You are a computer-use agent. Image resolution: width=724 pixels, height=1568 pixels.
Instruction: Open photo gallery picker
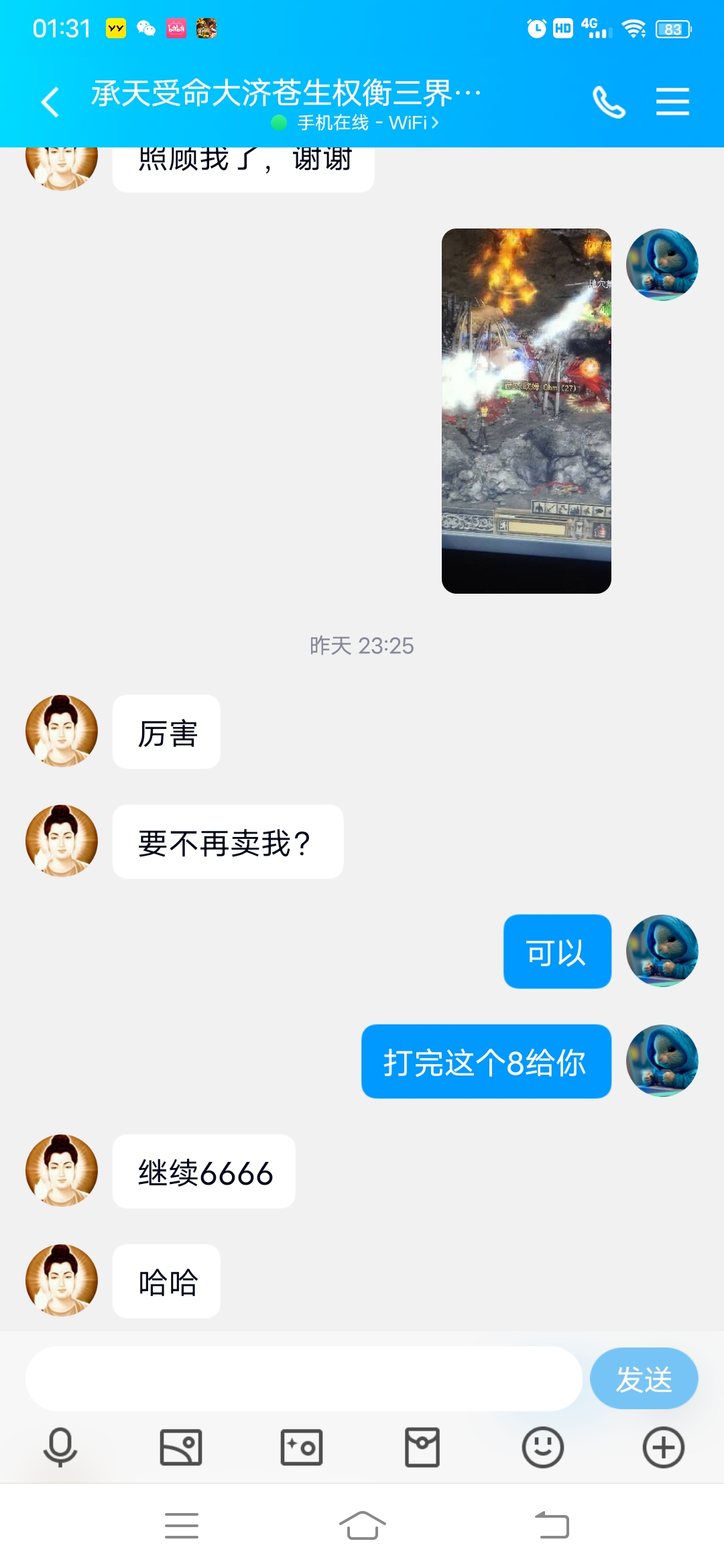click(x=181, y=1447)
